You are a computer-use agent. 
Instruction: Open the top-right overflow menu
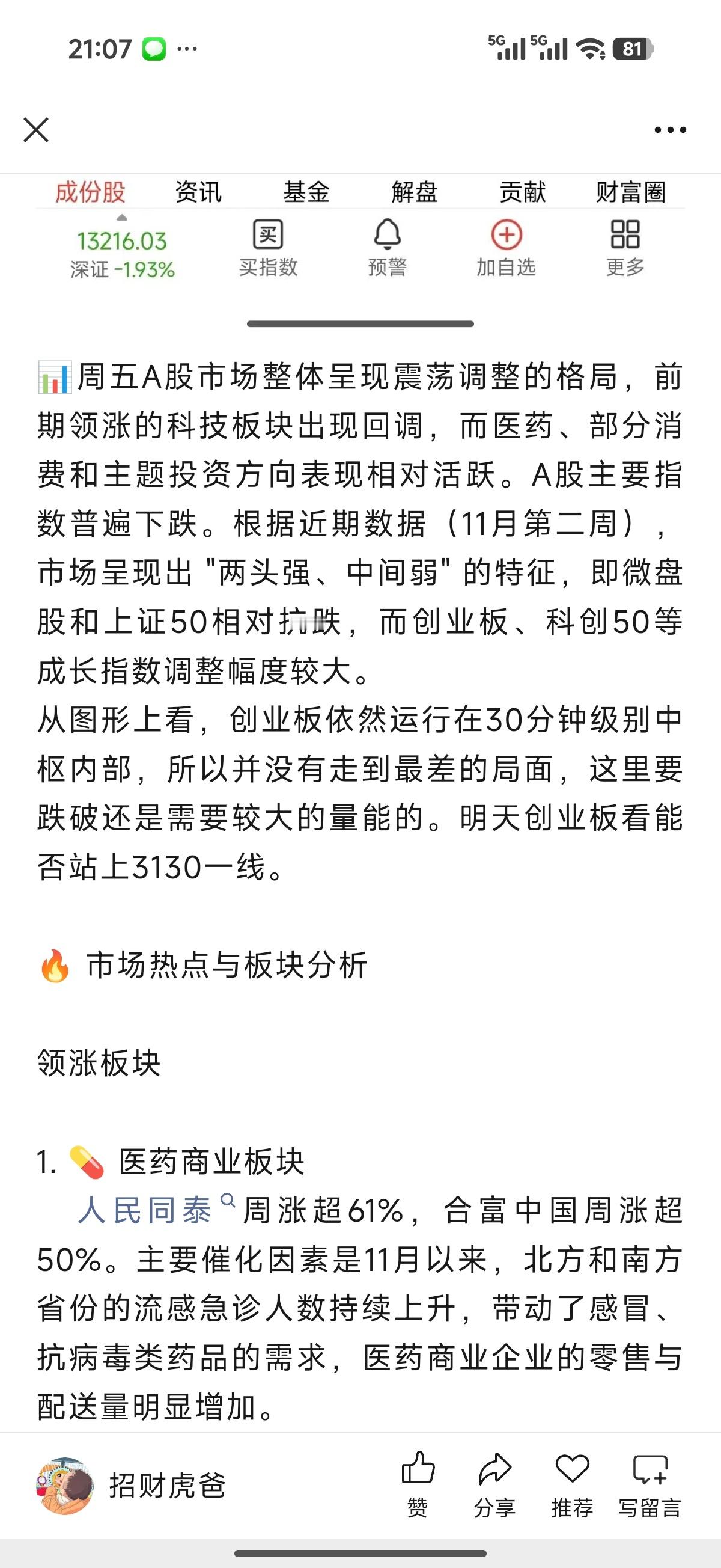(669, 129)
